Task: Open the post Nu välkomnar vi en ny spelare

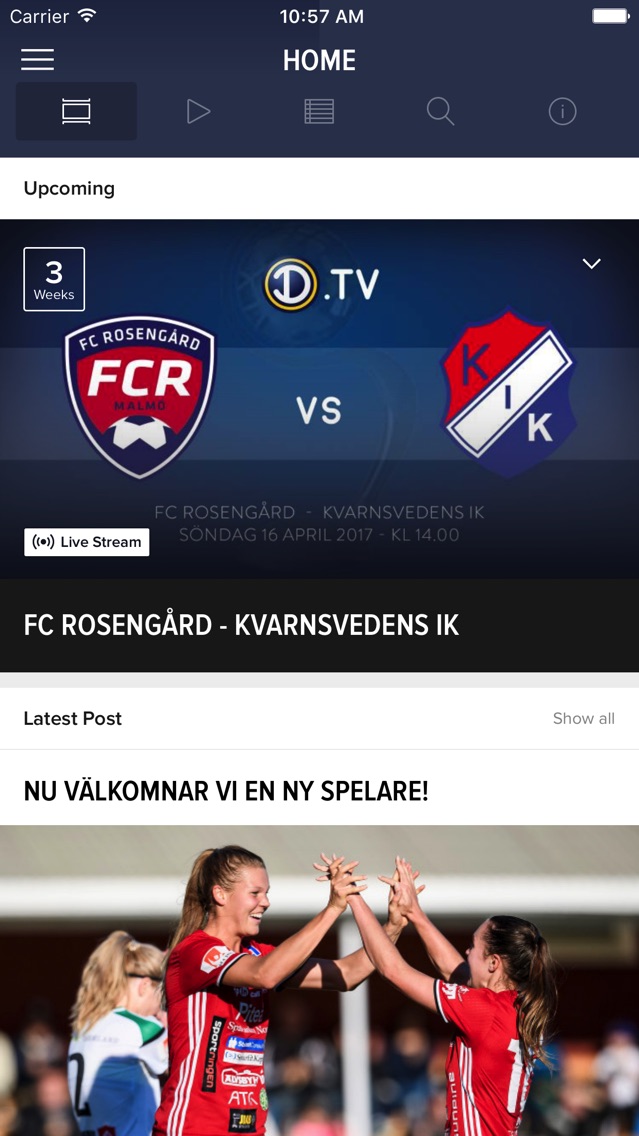Action: click(x=226, y=791)
